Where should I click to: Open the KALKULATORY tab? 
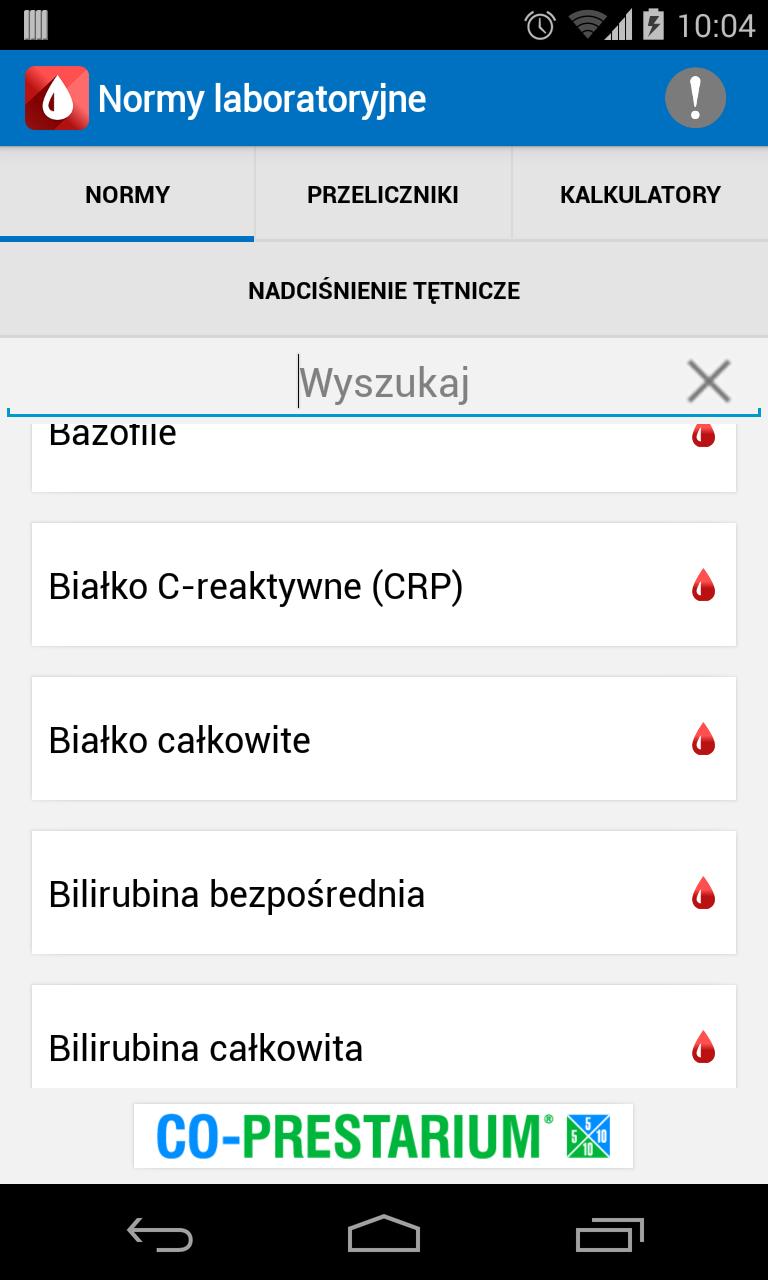pyautogui.click(x=640, y=194)
